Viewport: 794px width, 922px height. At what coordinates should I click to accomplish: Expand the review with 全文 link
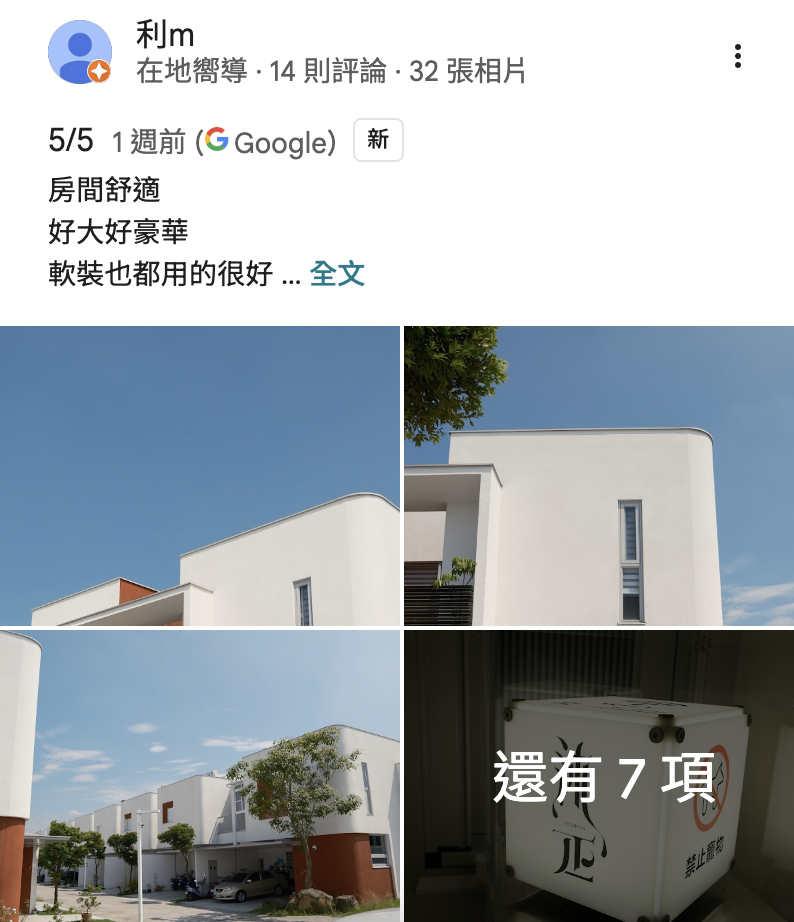coord(337,274)
